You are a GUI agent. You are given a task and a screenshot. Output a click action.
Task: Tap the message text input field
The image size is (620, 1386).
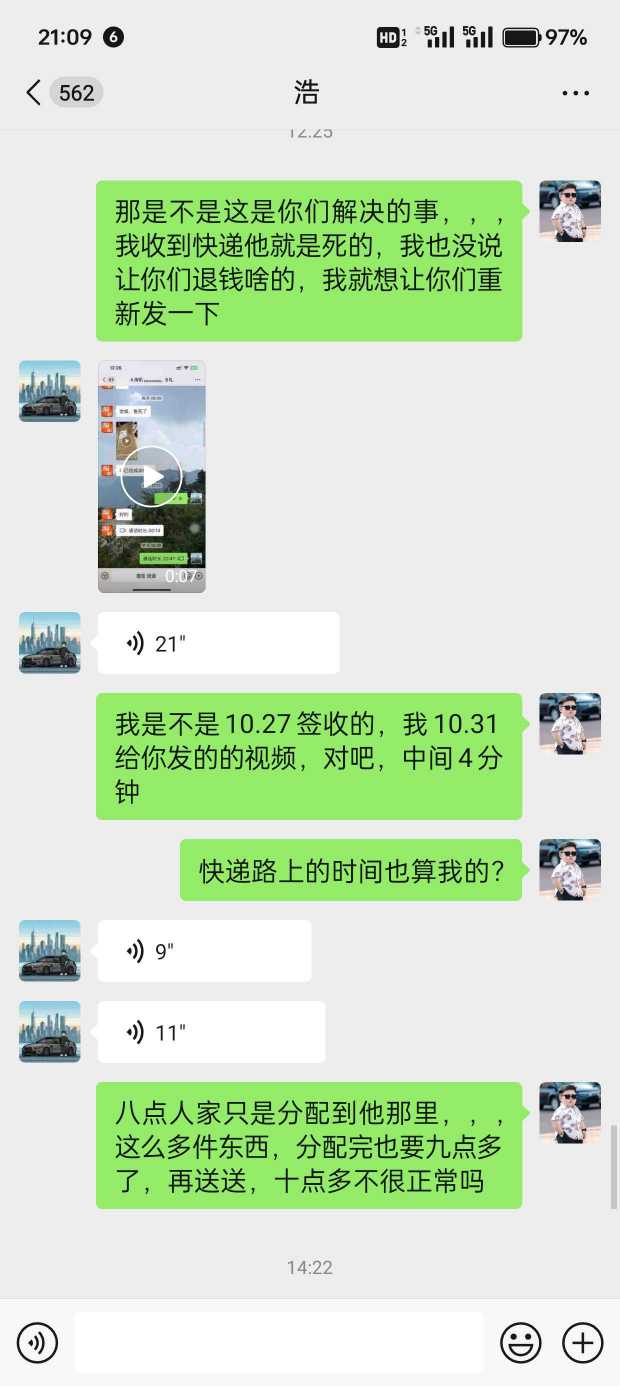[x=279, y=1342]
